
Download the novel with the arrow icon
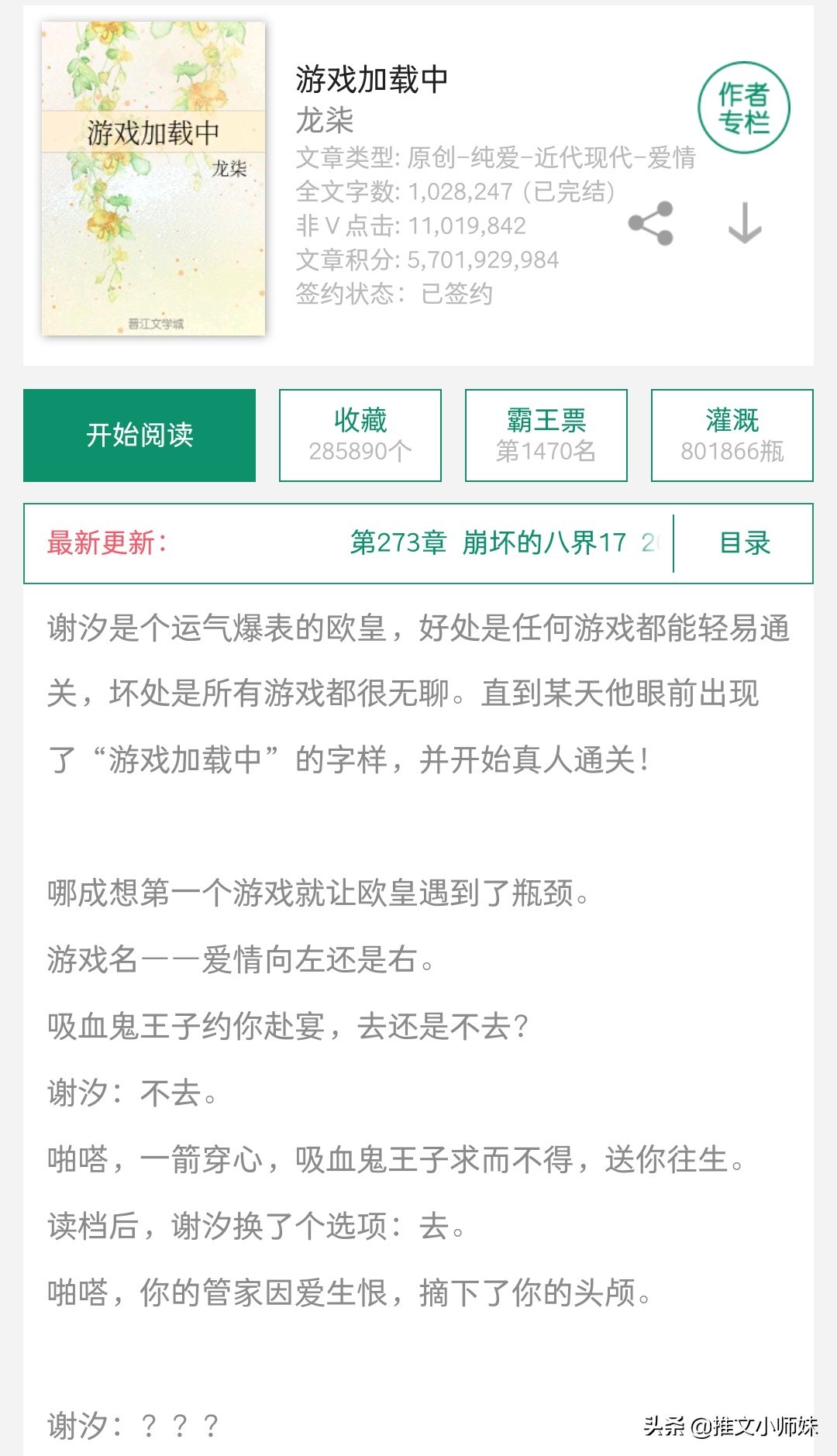point(745,224)
